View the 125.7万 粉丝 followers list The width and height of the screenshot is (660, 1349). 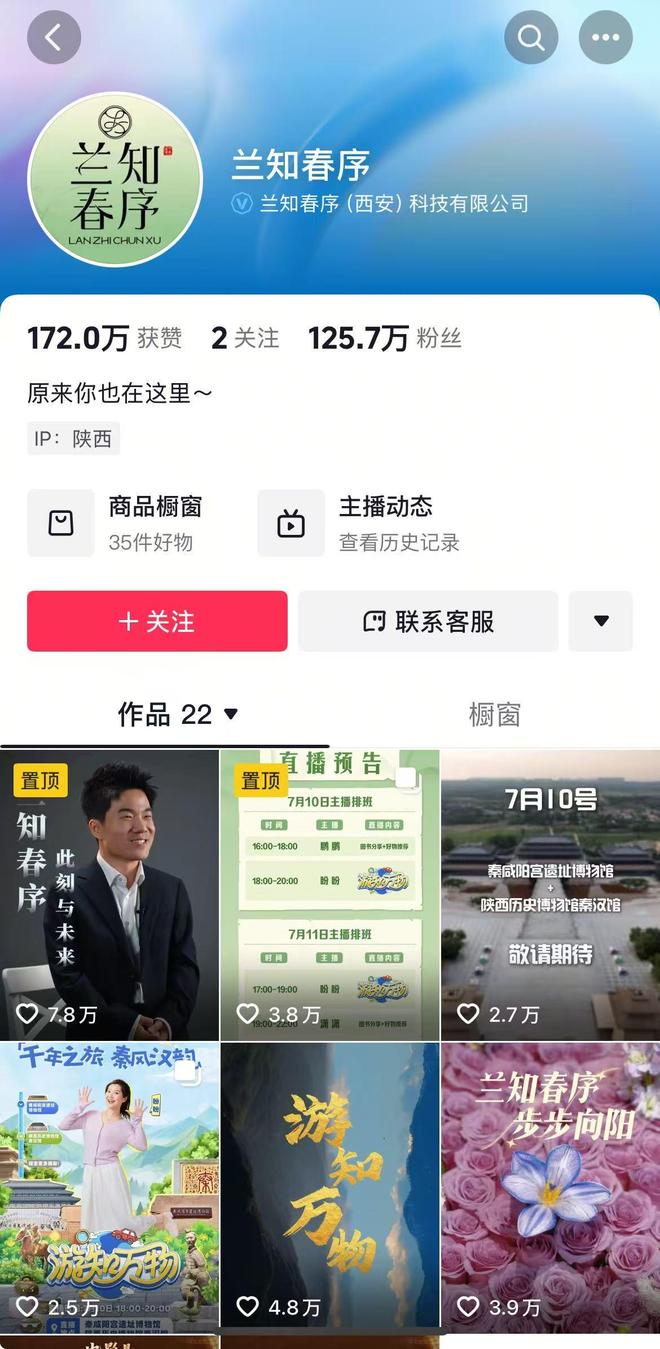pos(385,339)
